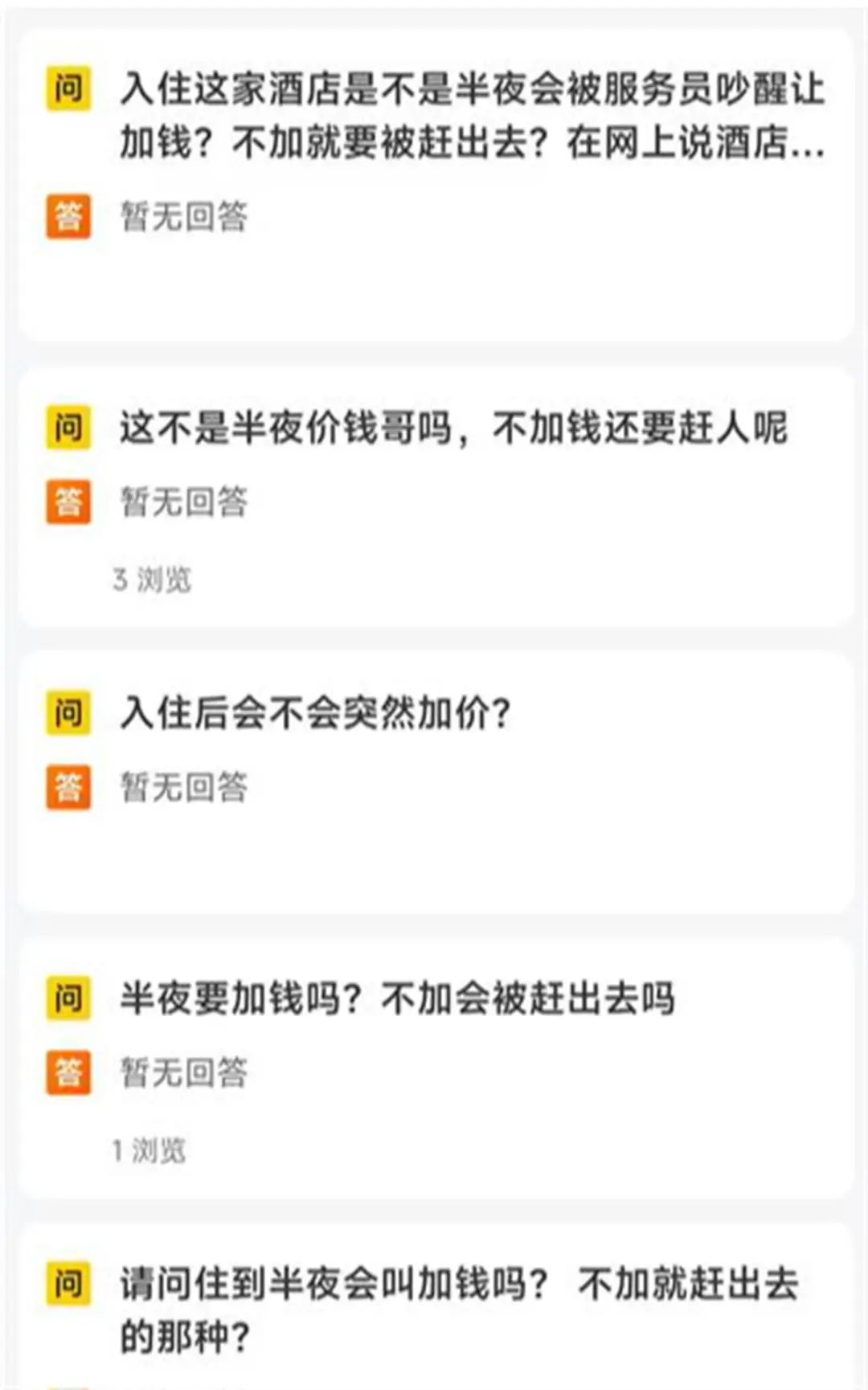The image size is (868, 1390).
Task: Open the question about being woken by 服务员
Action: point(472,116)
